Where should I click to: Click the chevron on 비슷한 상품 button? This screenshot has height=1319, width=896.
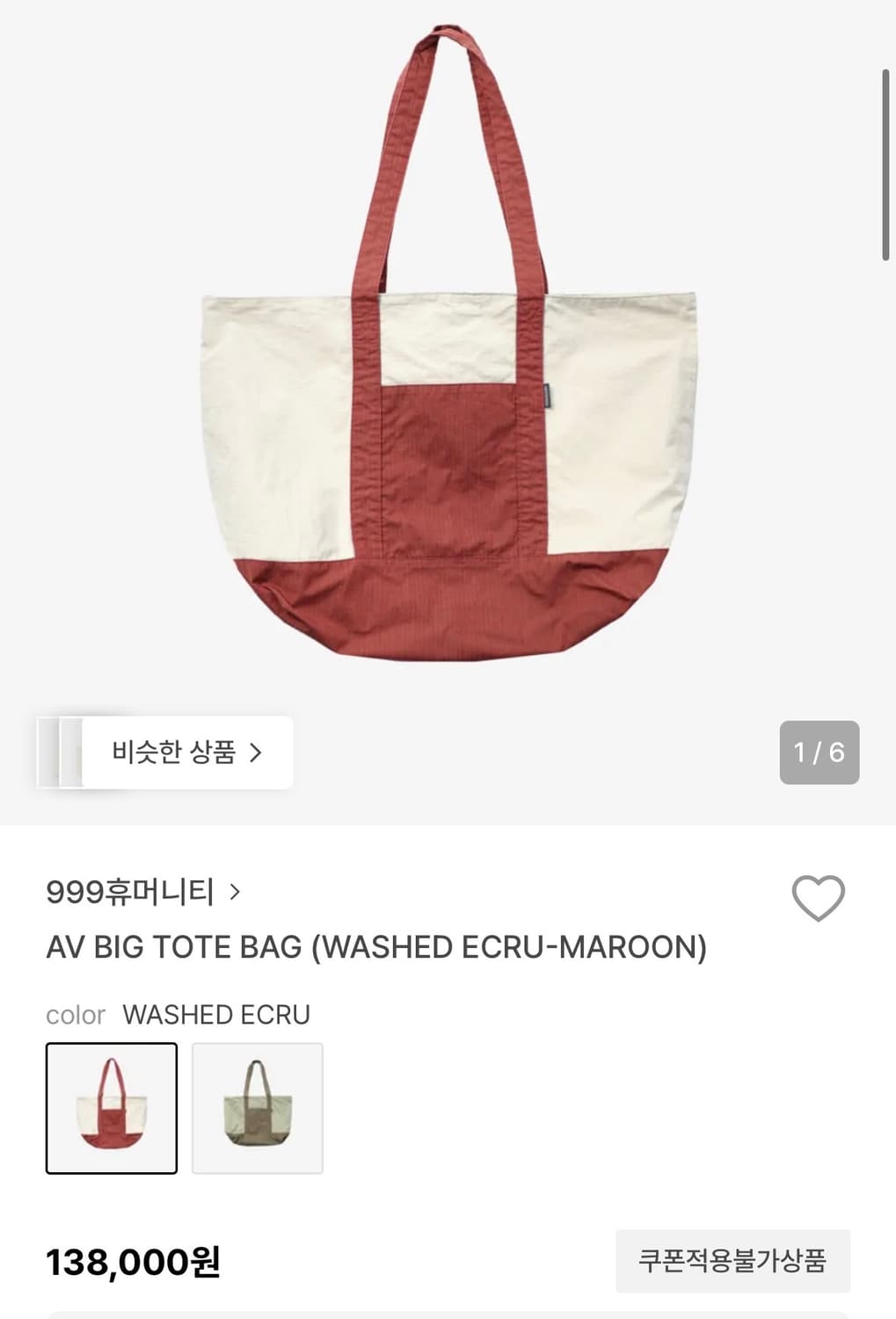tap(258, 752)
